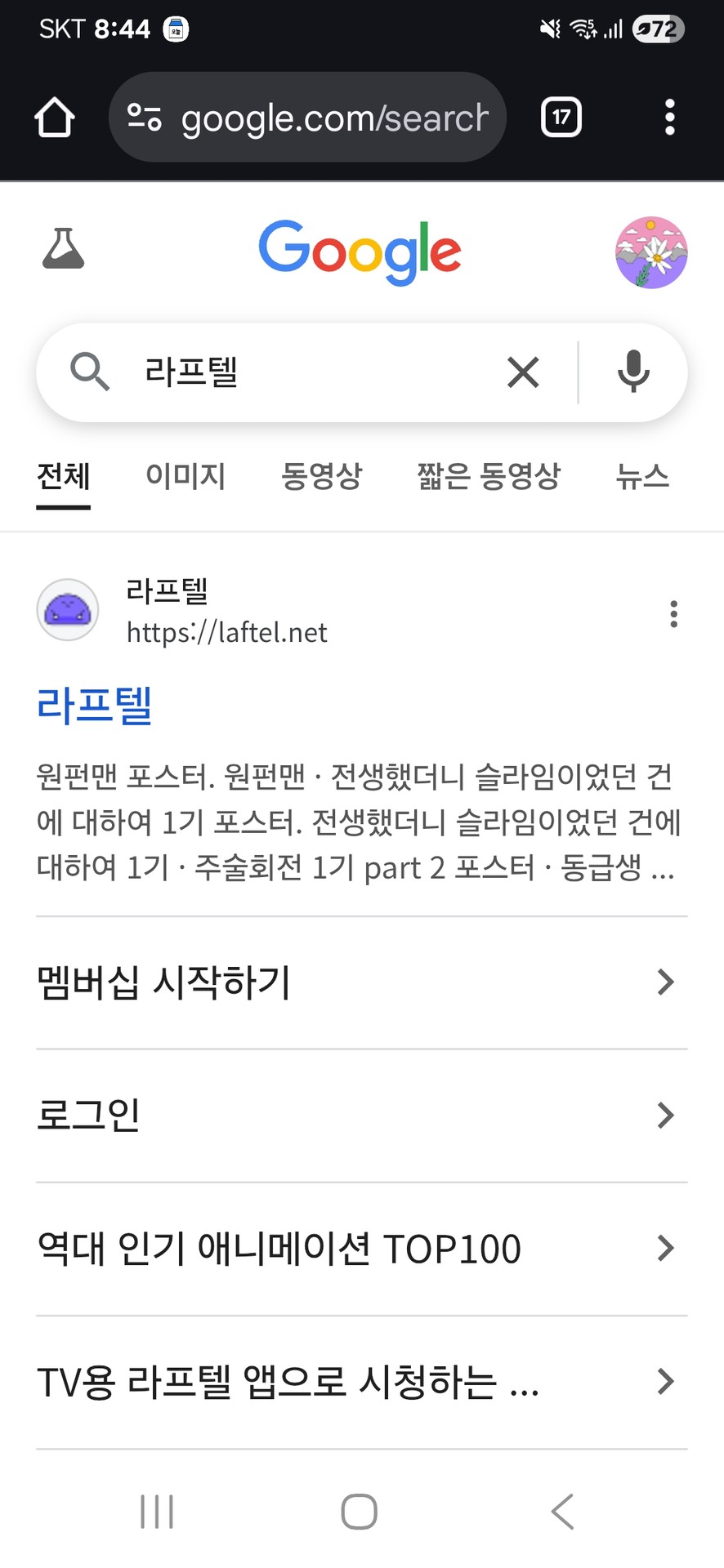Open Chrome's tab switcher showing 17 tabs
Viewport: 724px width, 1568px height.
[561, 117]
